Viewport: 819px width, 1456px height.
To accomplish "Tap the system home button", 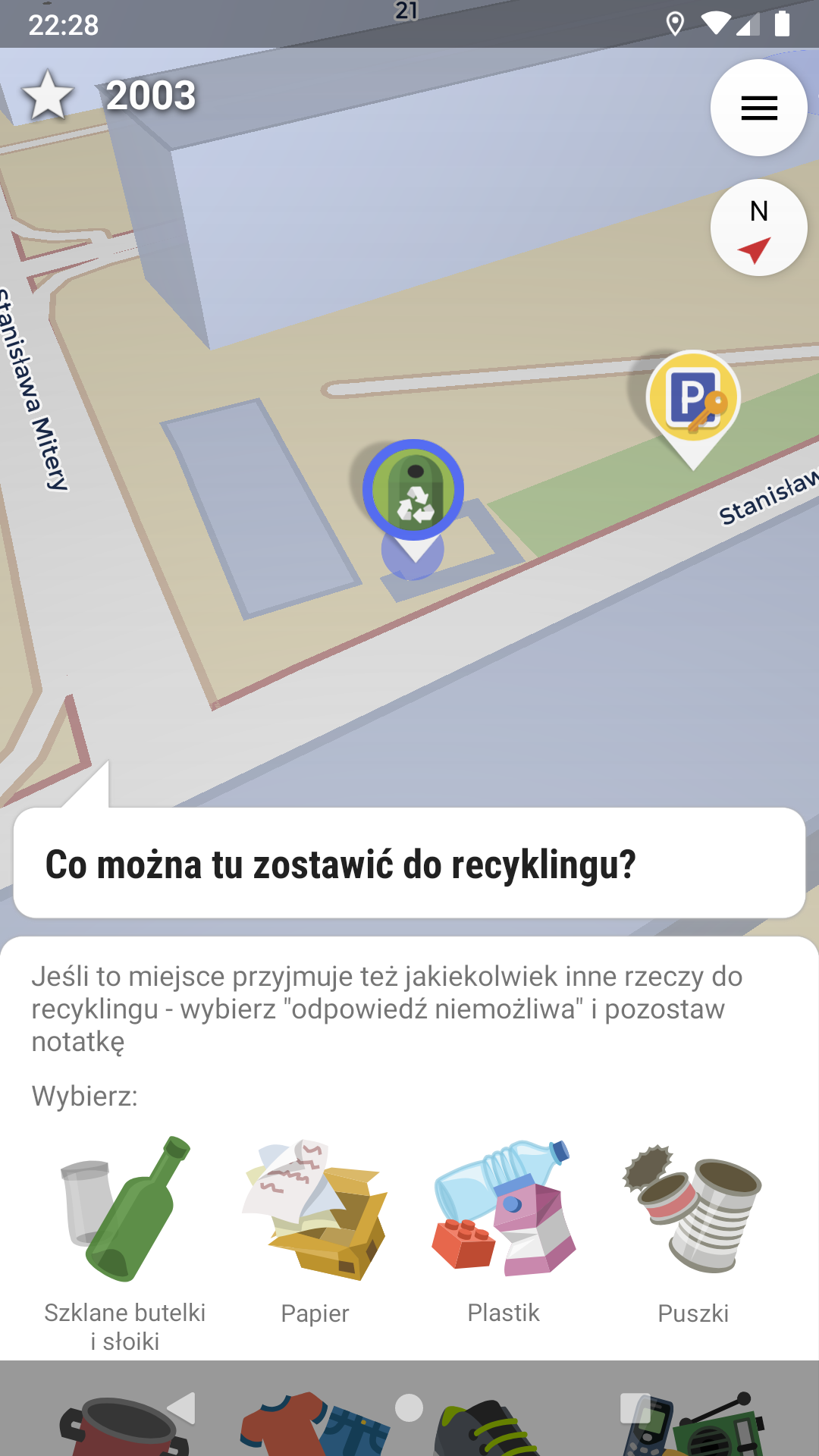I will (409, 1408).
